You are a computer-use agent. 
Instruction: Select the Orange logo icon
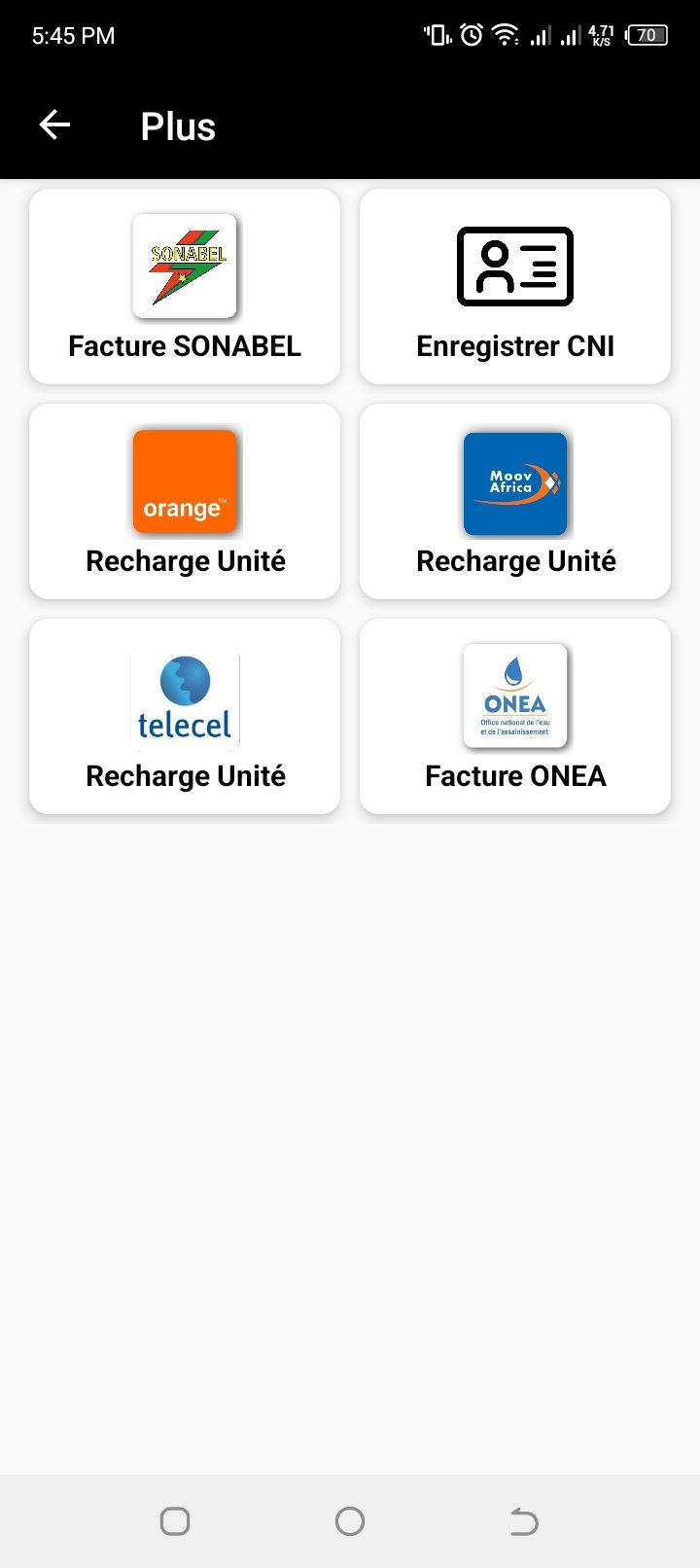[x=185, y=481]
